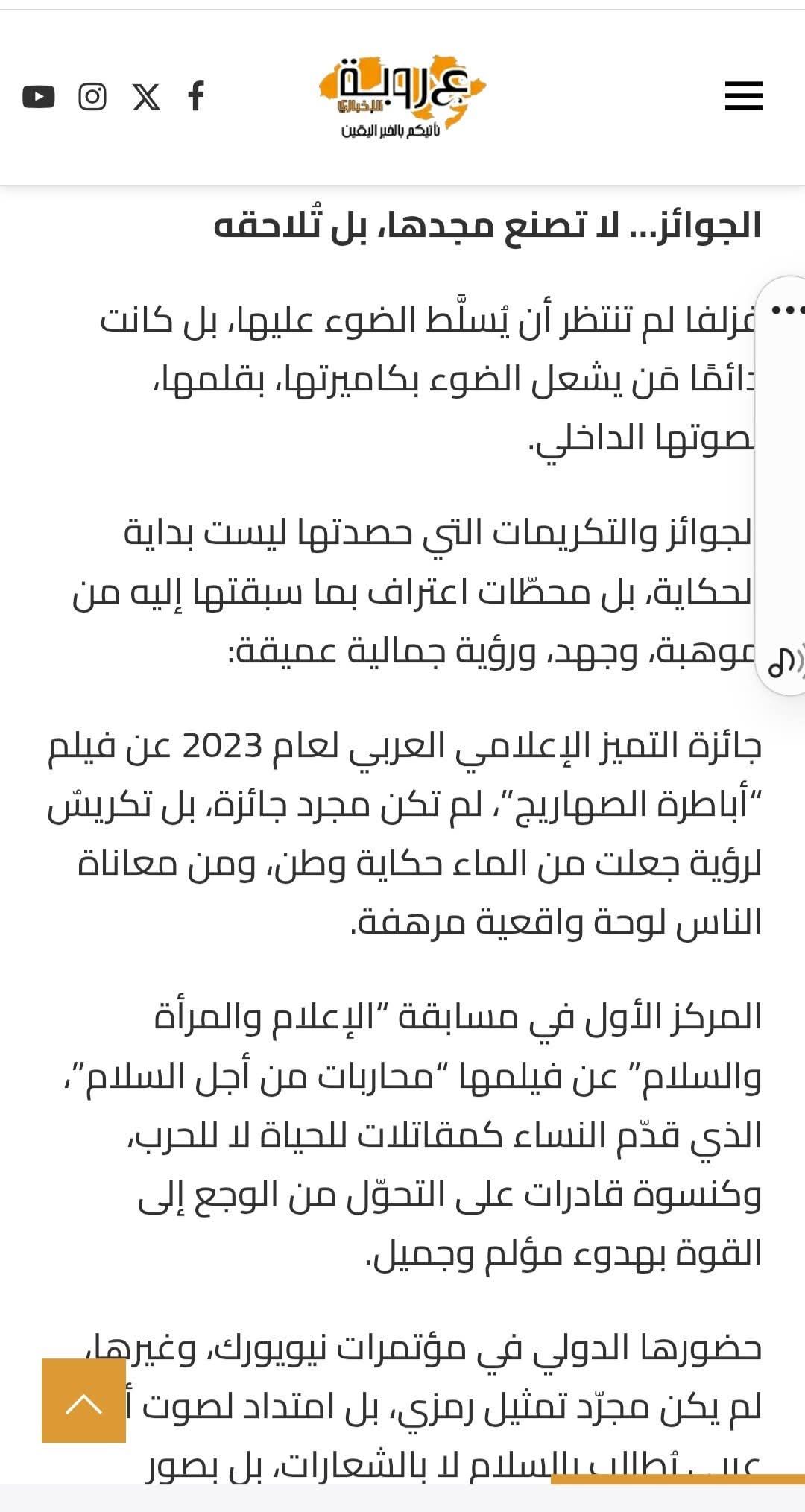Visit the site's Facebook page
The image size is (805, 1512).
[196, 96]
